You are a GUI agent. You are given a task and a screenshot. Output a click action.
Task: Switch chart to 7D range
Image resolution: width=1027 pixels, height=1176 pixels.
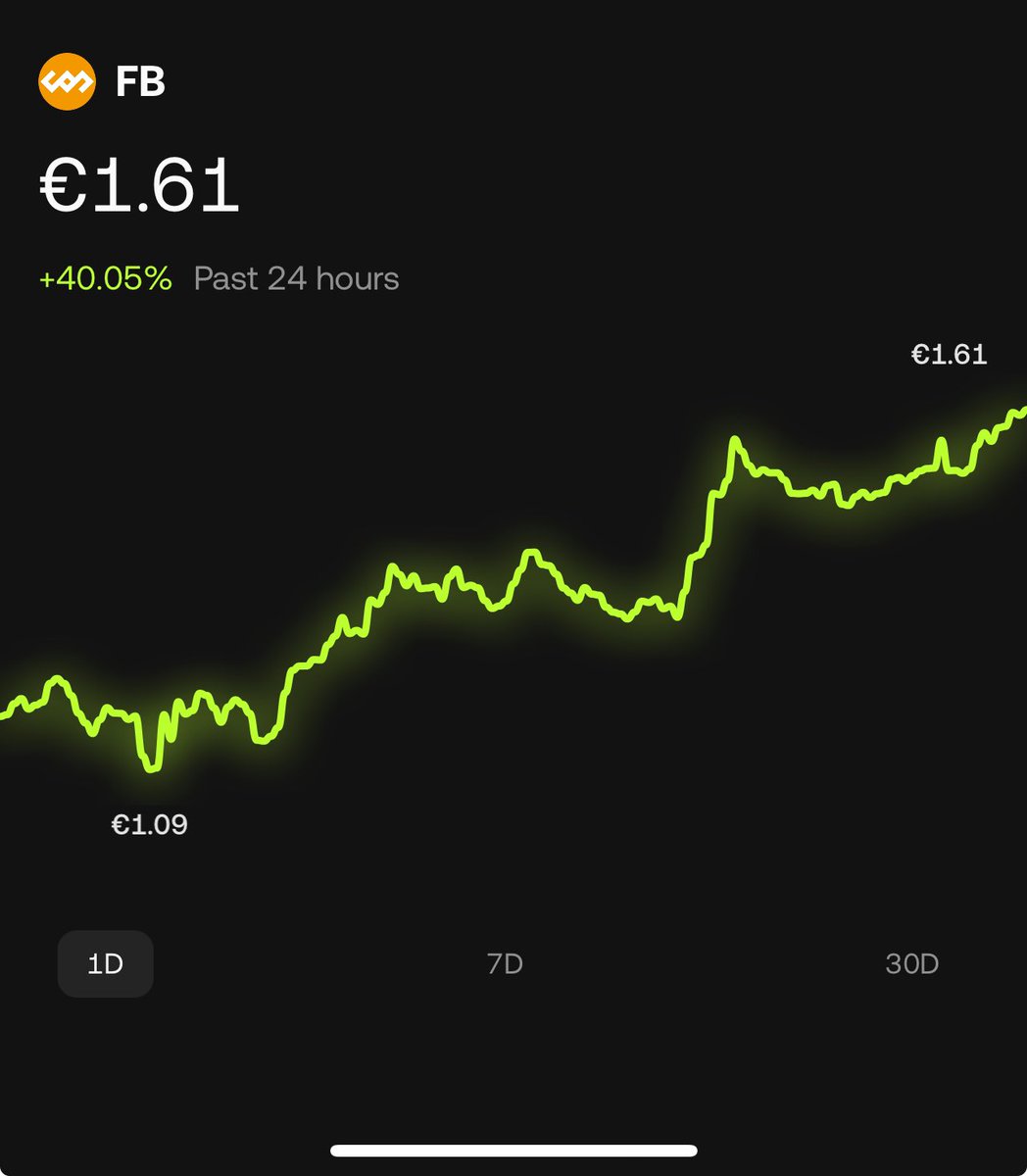click(505, 964)
